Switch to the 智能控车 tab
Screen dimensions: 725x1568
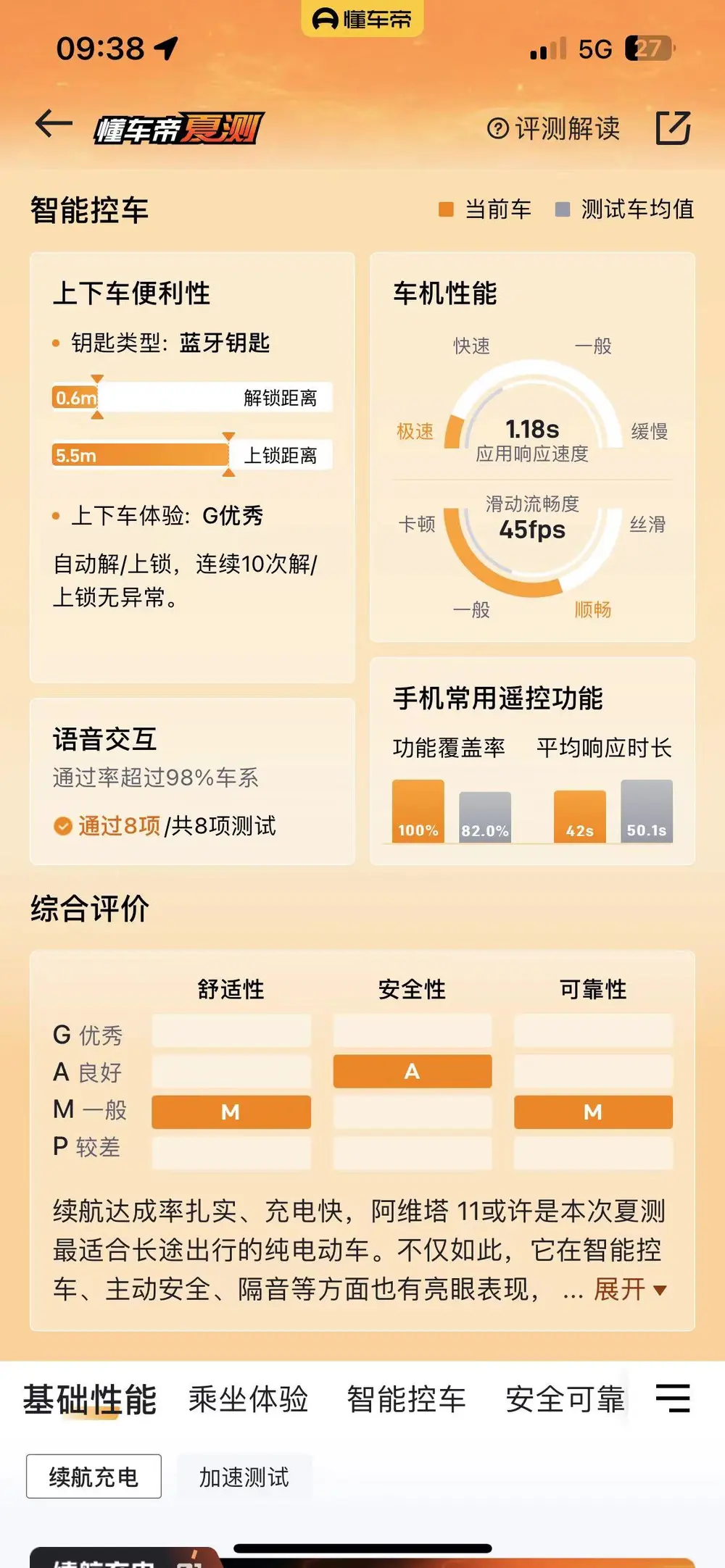pos(406,1399)
